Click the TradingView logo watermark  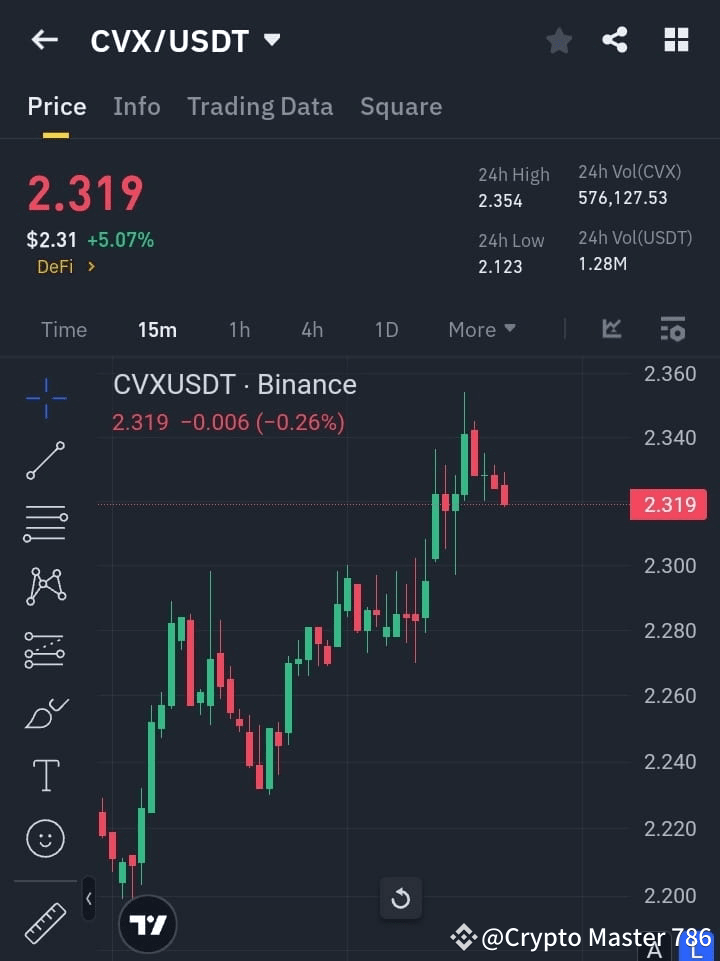click(x=147, y=923)
